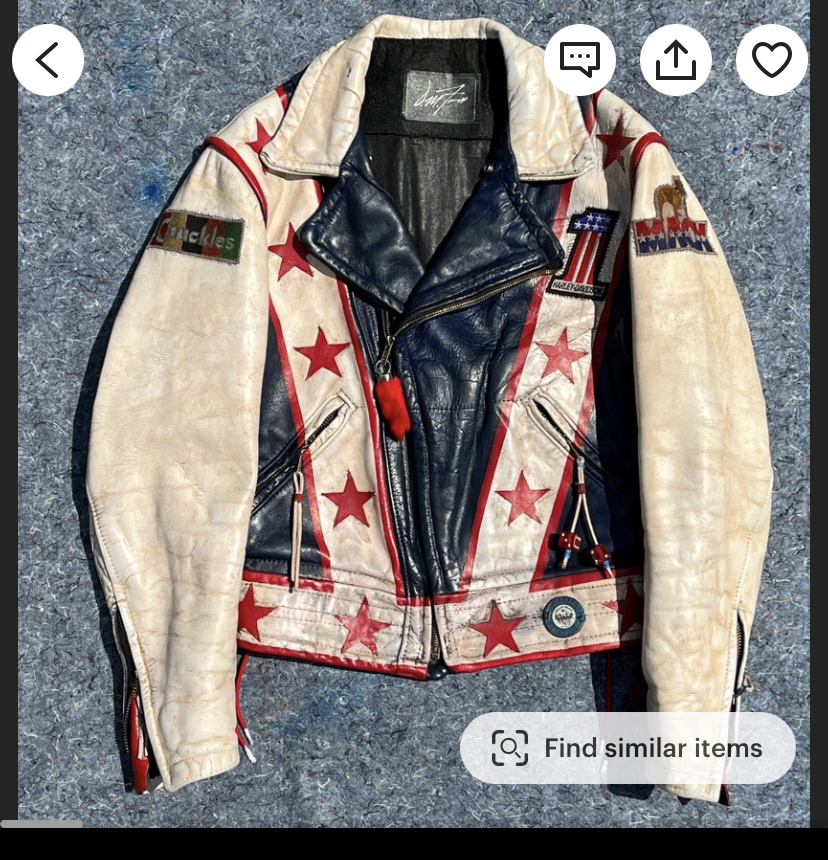828x860 pixels.
Task: Go back using the arrow
Action: 47,60
